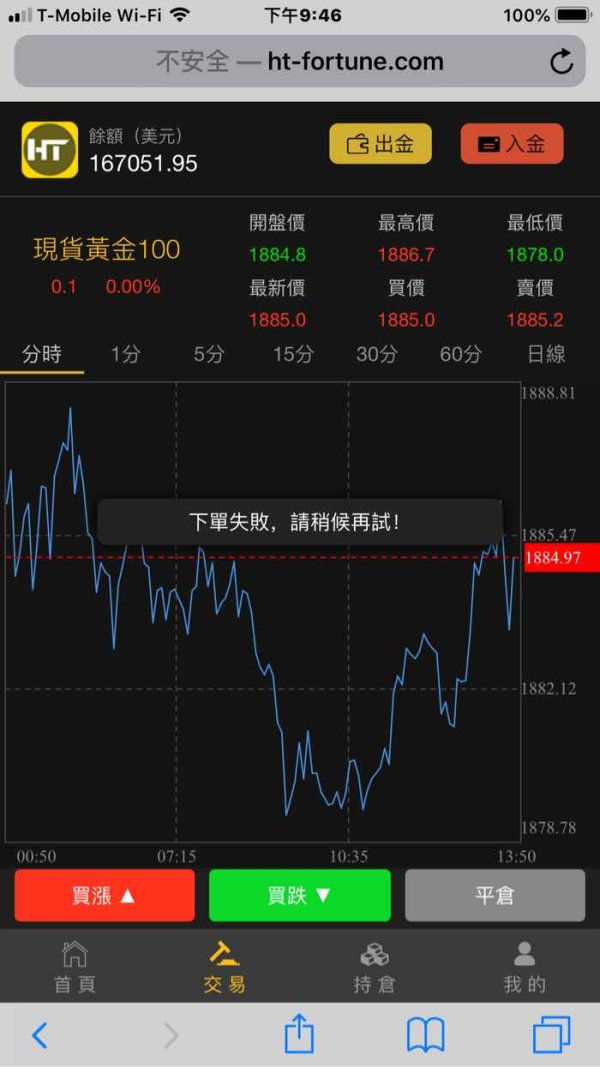Open the 持倉 holdings tab

tap(374, 967)
